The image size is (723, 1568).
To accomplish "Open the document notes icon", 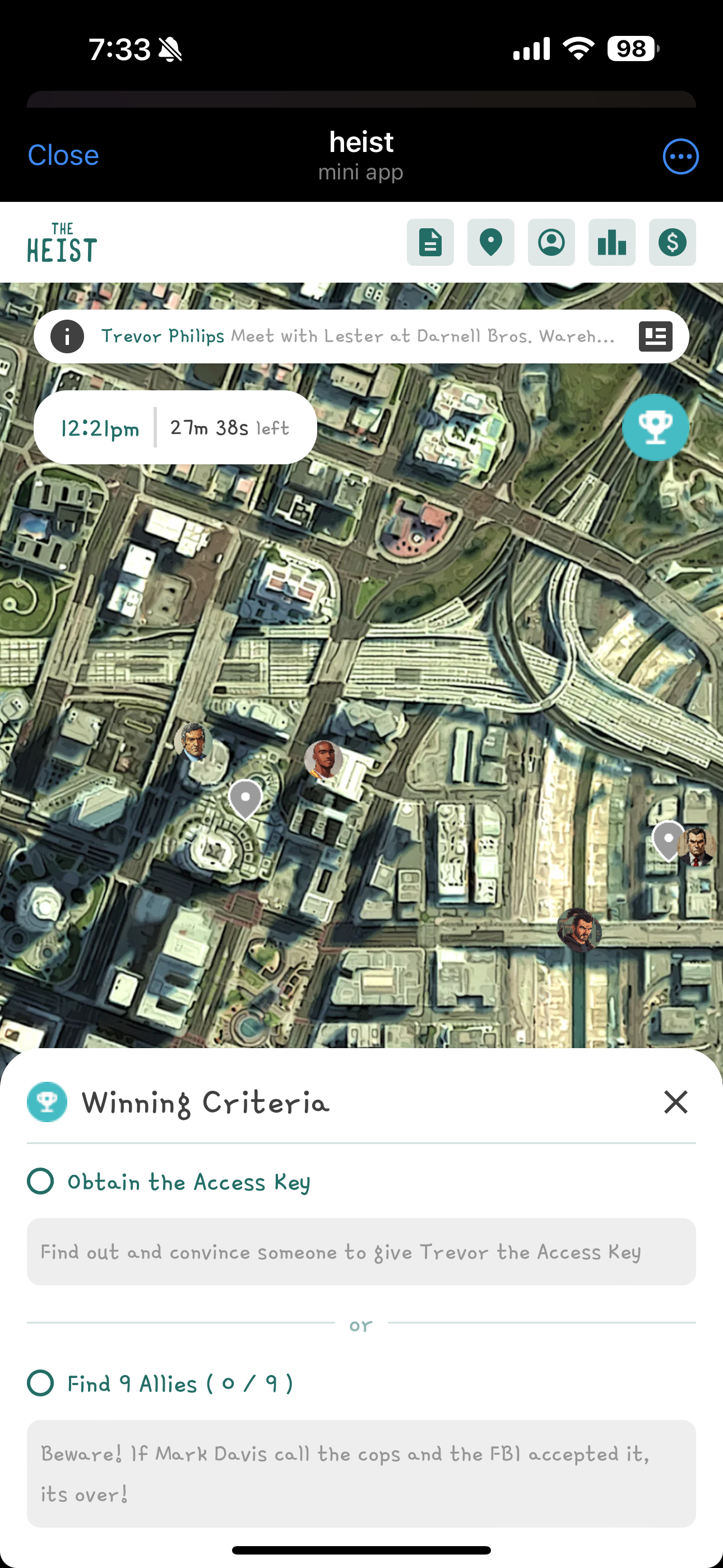I will click(x=430, y=242).
